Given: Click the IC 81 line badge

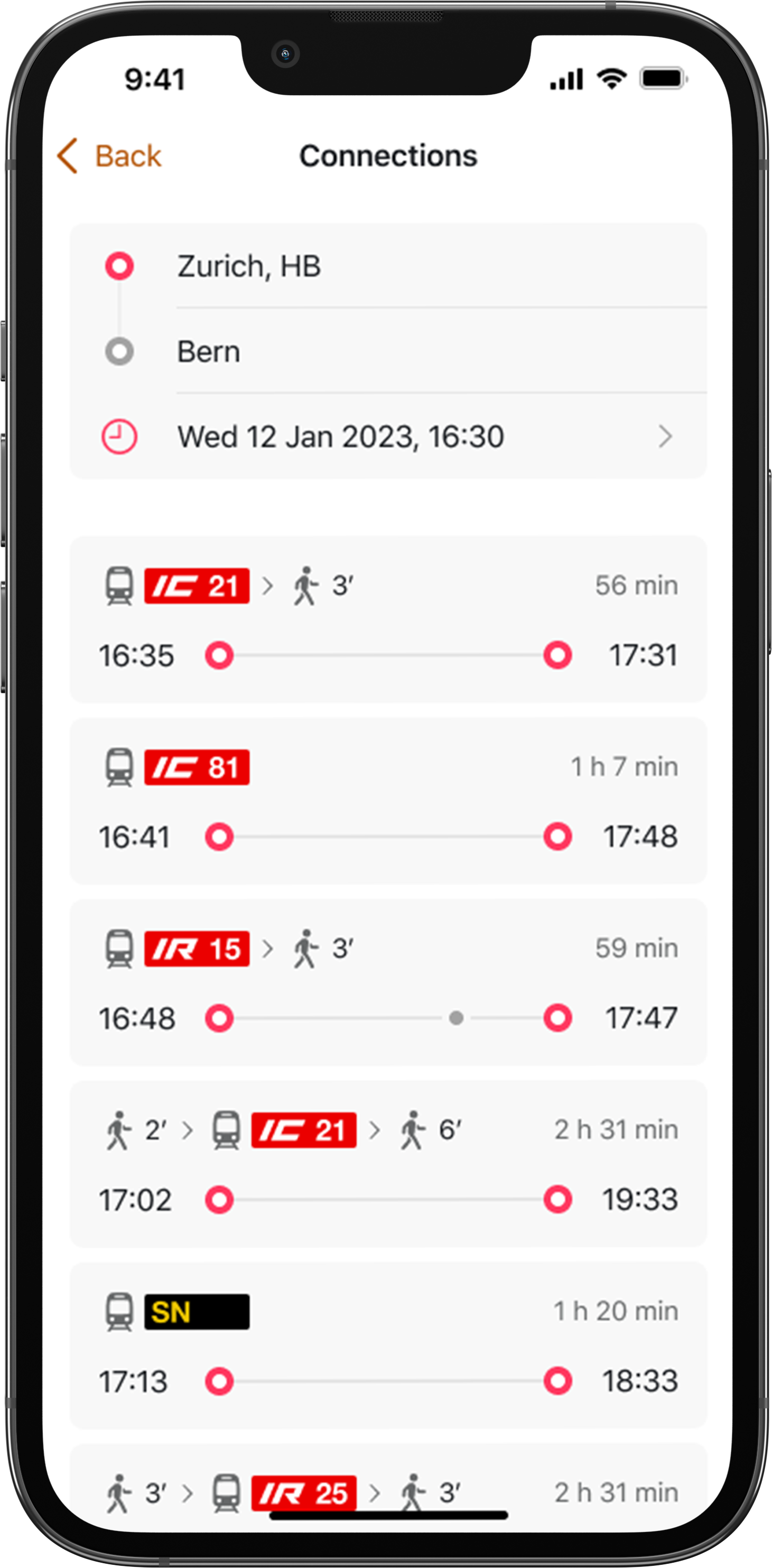Looking at the screenshot, I should (x=198, y=767).
